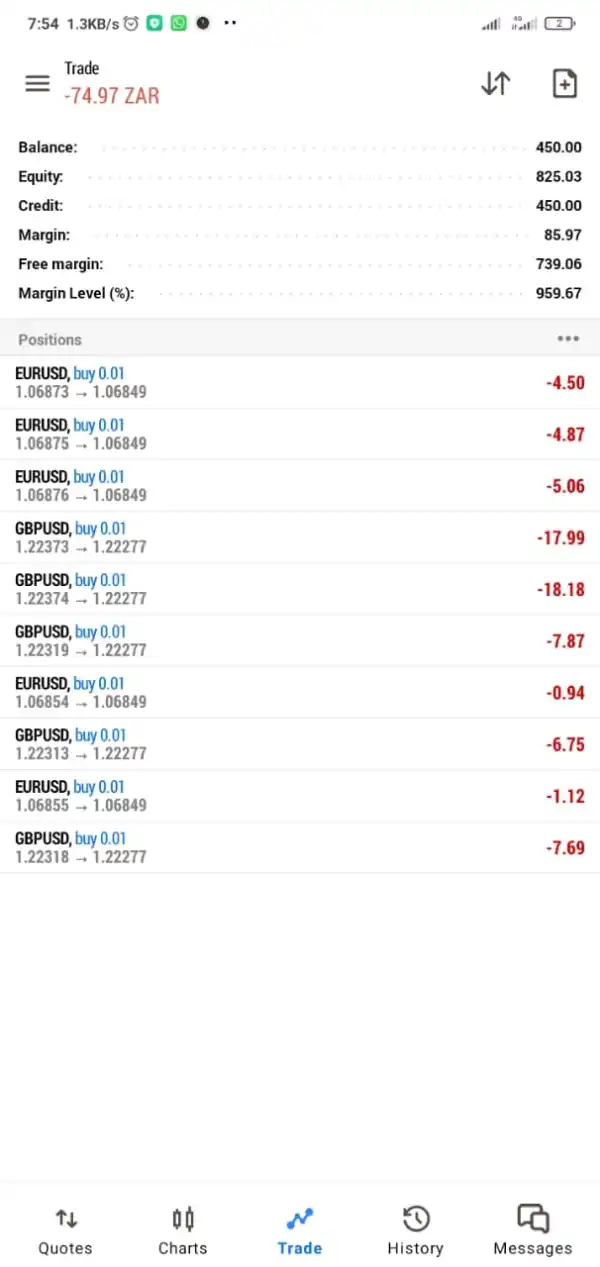Select EURUSD position opened at 1.06875

click(x=300, y=434)
